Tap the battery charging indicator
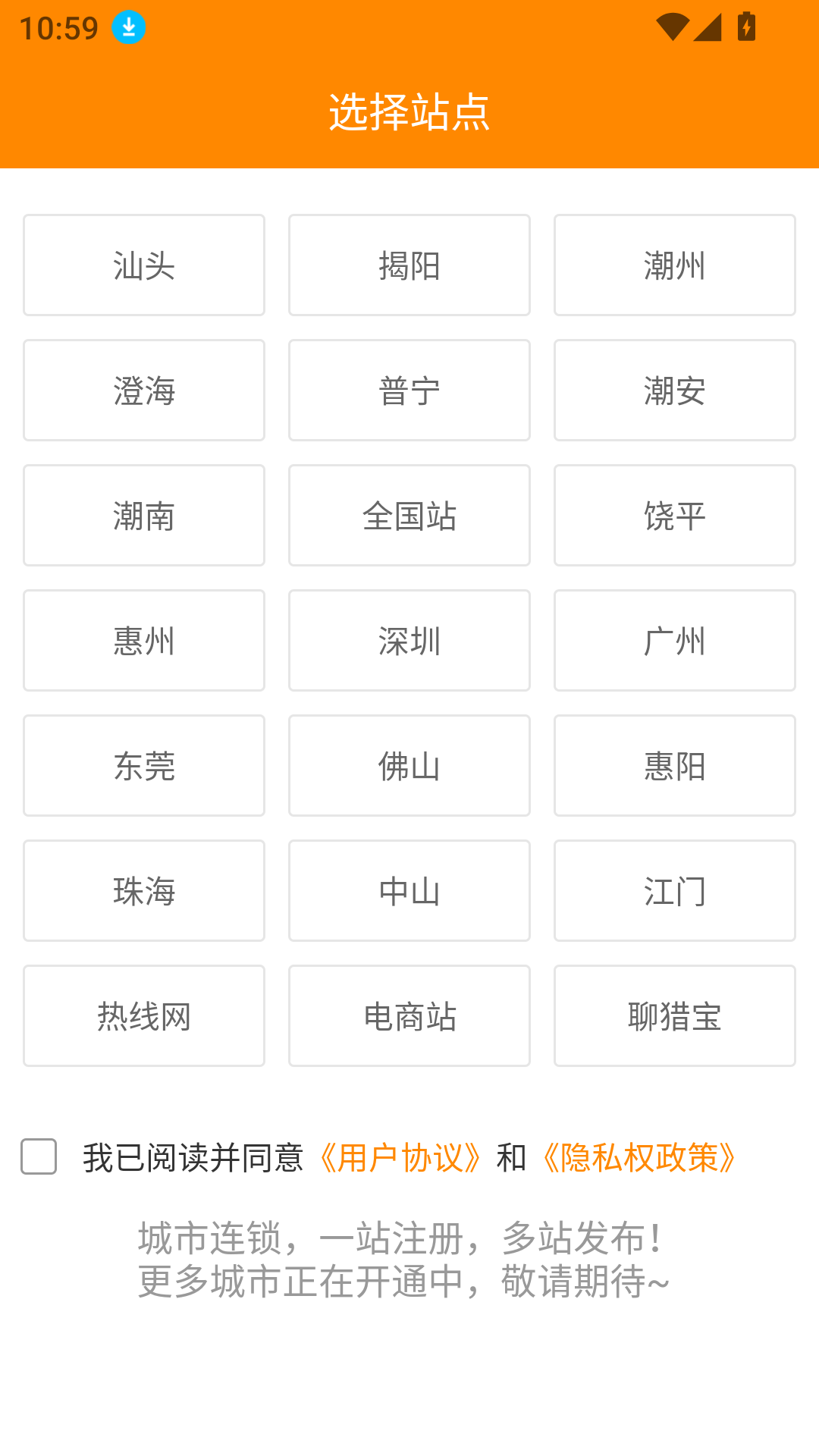Screen dimensions: 819x1456 click(745, 27)
